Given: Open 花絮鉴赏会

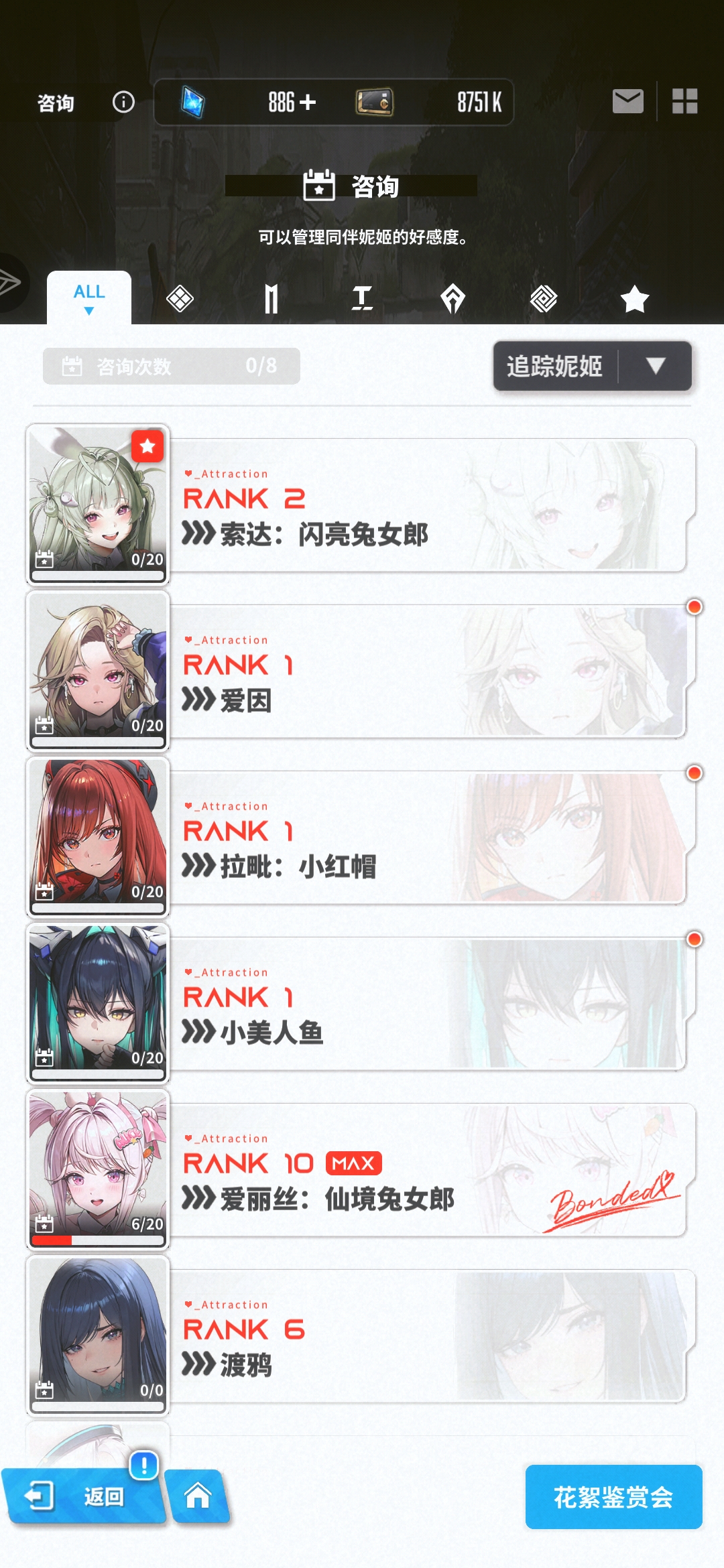Looking at the screenshot, I should [x=613, y=1496].
